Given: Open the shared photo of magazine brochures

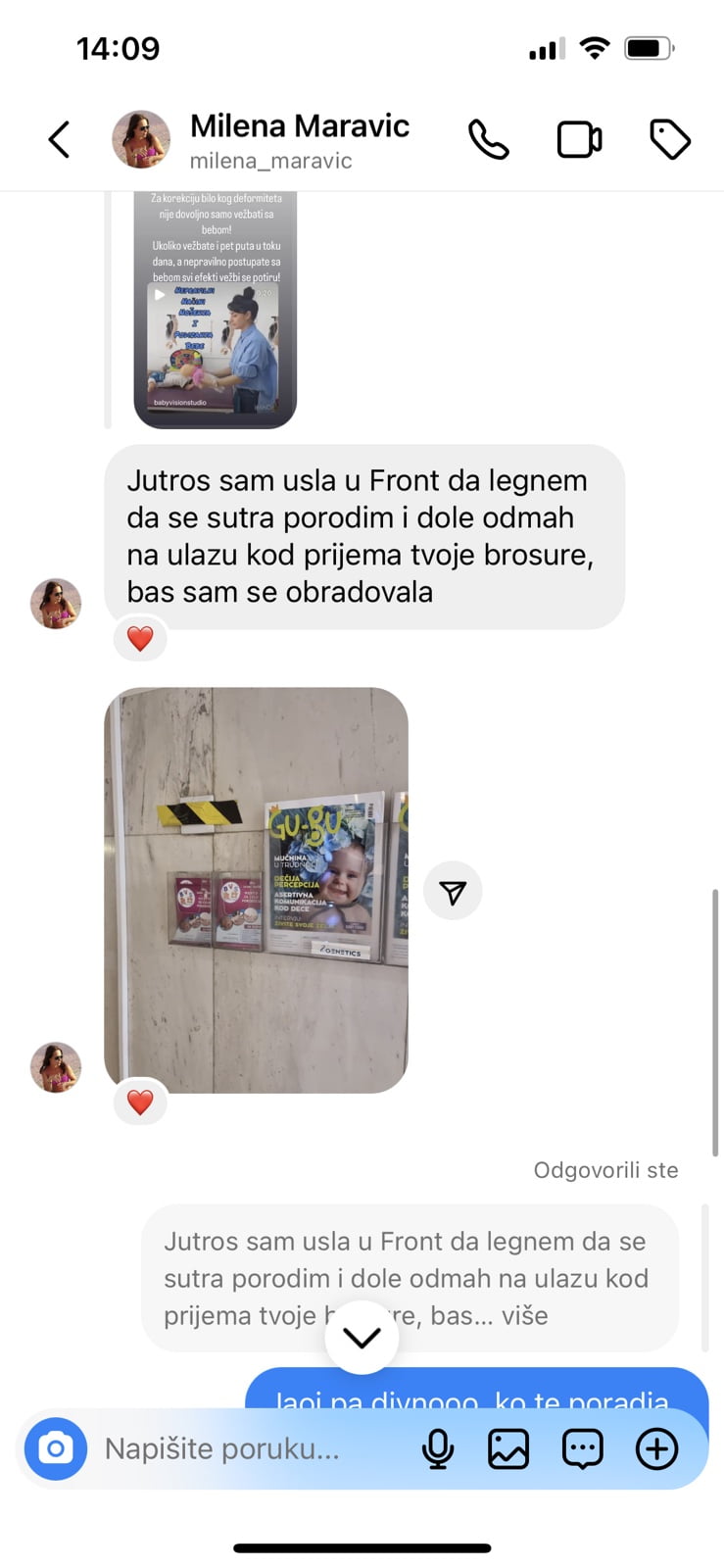Looking at the screenshot, I should pos(256,890).
